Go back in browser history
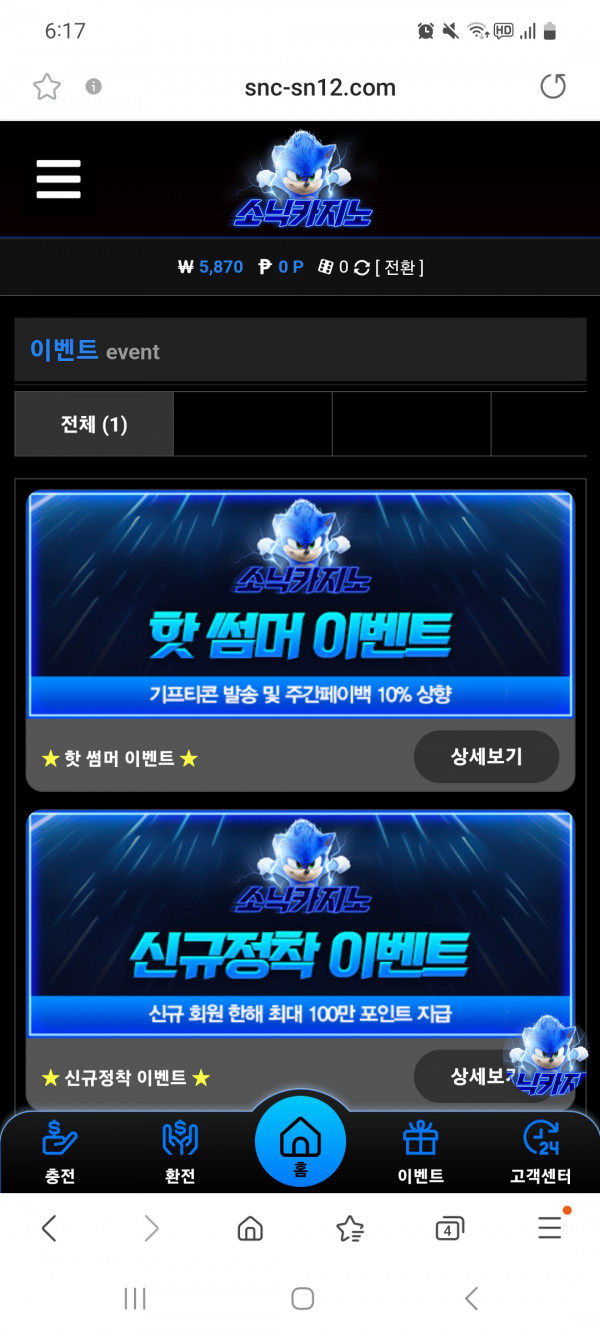The height and width of the screenshot is (1333, 600). [49, 1229]
